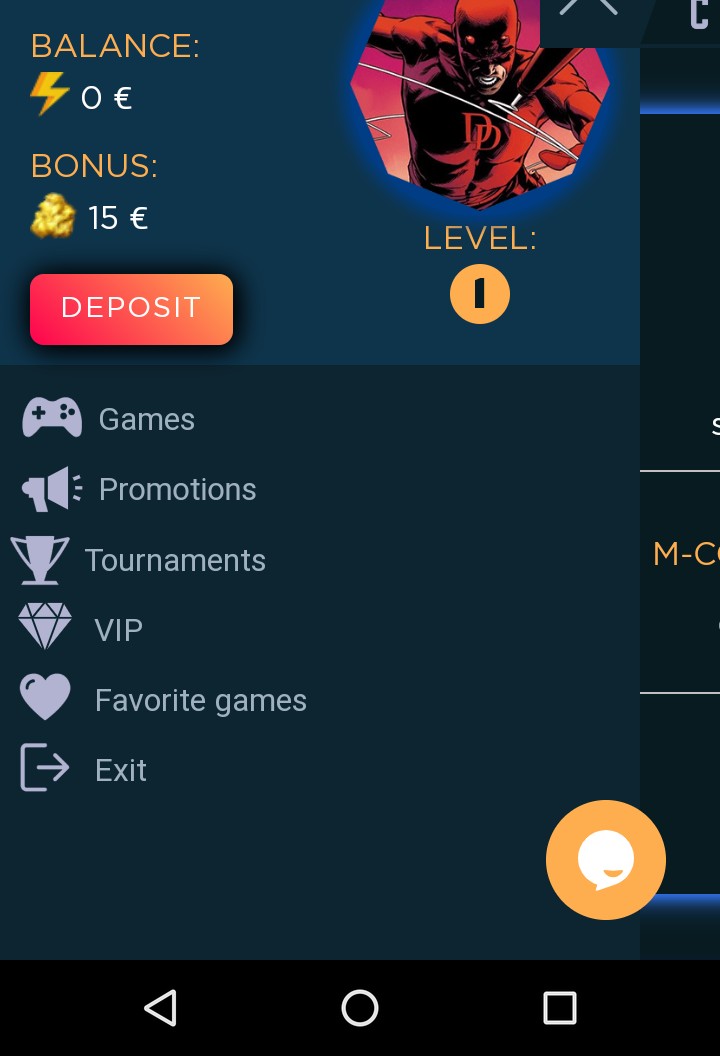Click the VIP diamond icon

click(44, 629)
